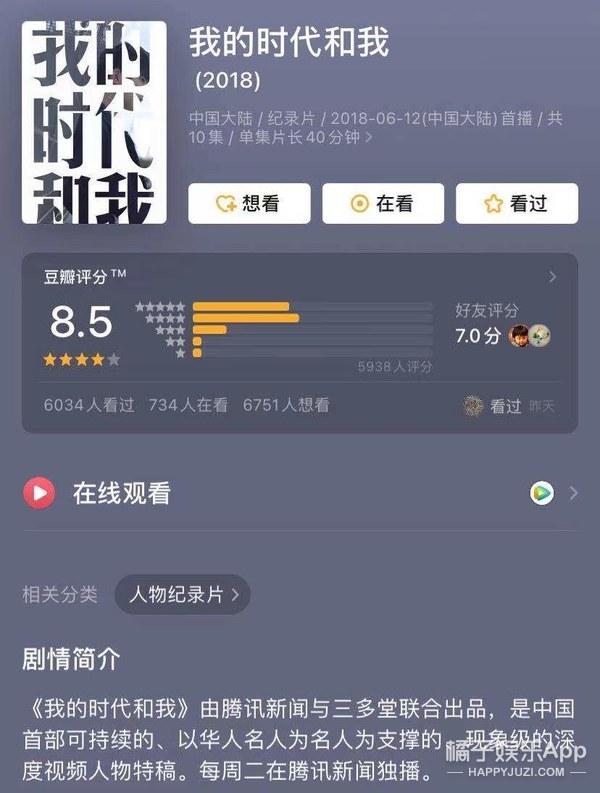The width and height of the screenshot is (600, 793).
Task: Mark as 看过 (already watched)
Action: (x=516, y=204)
